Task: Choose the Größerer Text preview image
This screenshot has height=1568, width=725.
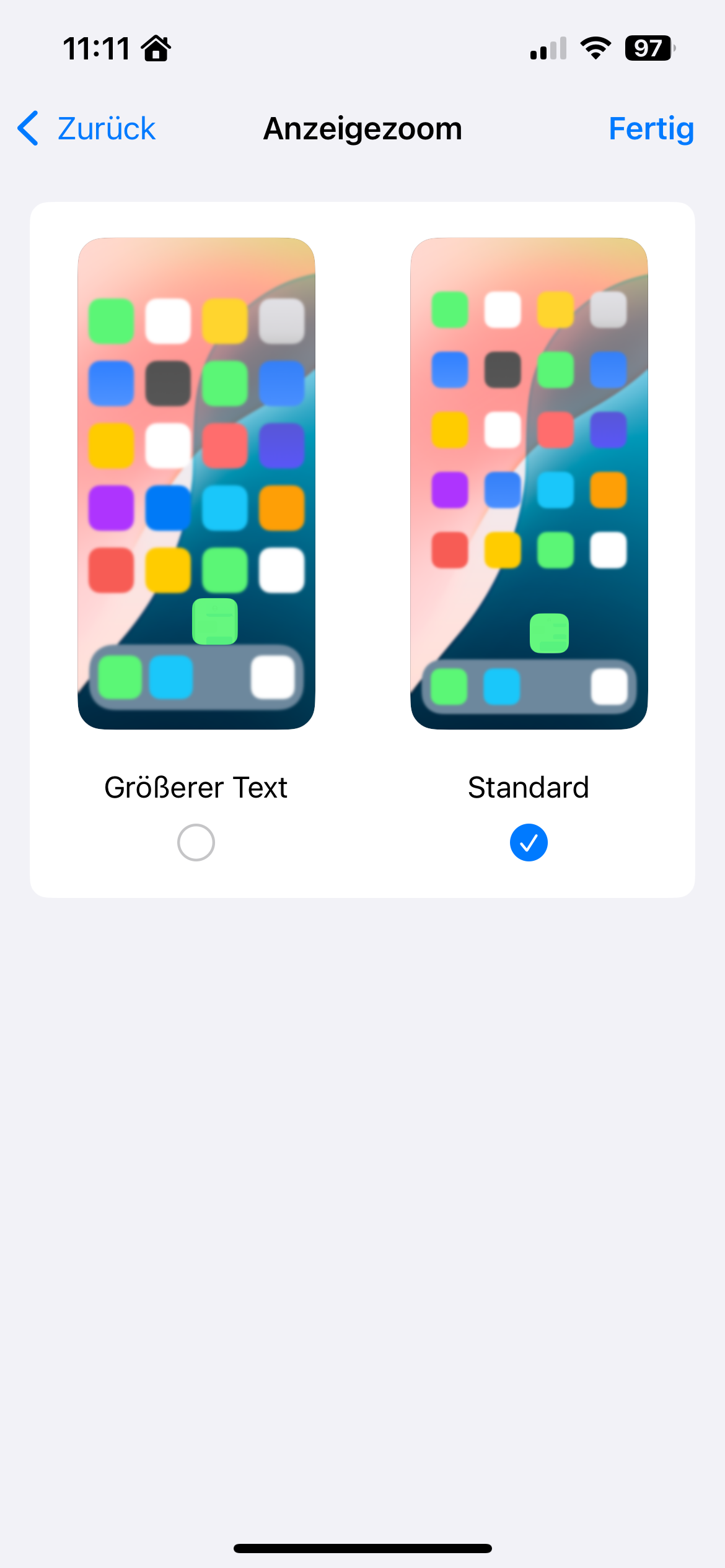Action: tap(196, 483)
